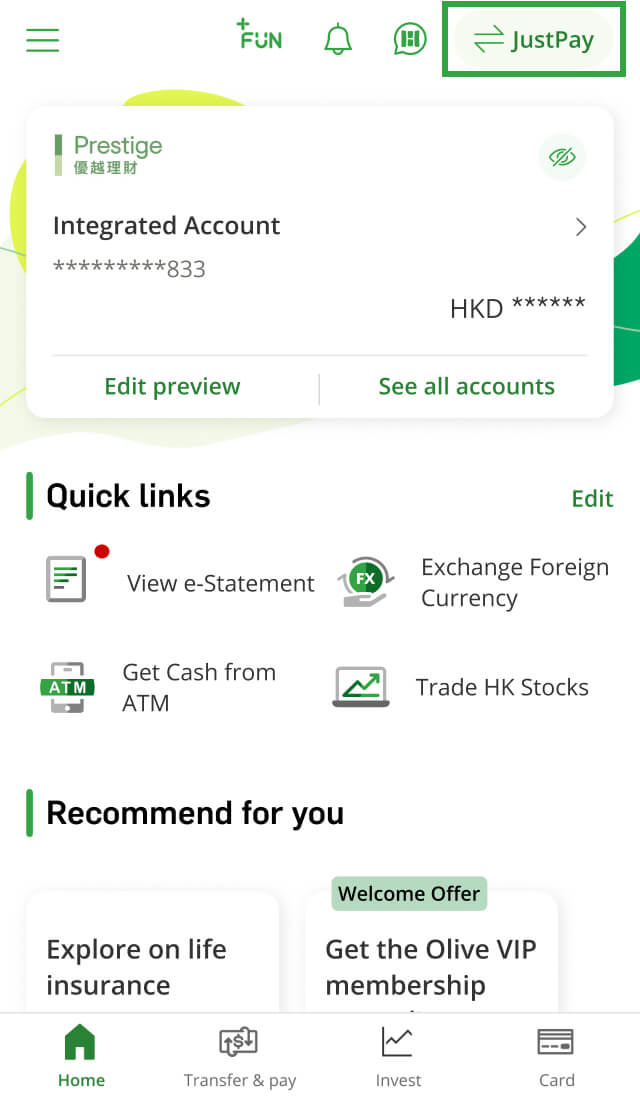Toggle balance visibility eye icon
640x1100 pixels.
(x=563, y=157)
